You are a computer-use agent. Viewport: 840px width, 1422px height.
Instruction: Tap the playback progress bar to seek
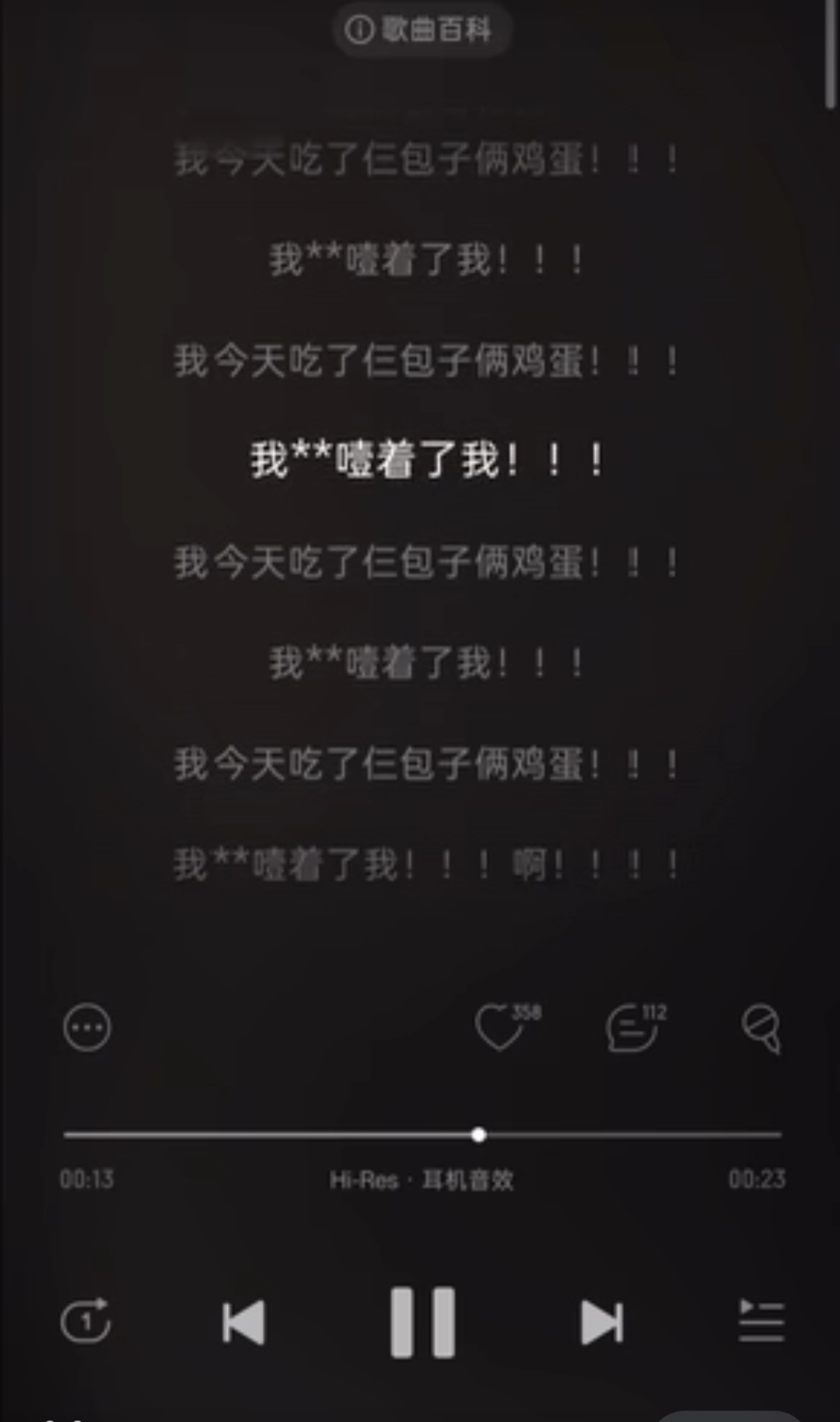(x=422, y=1135)
